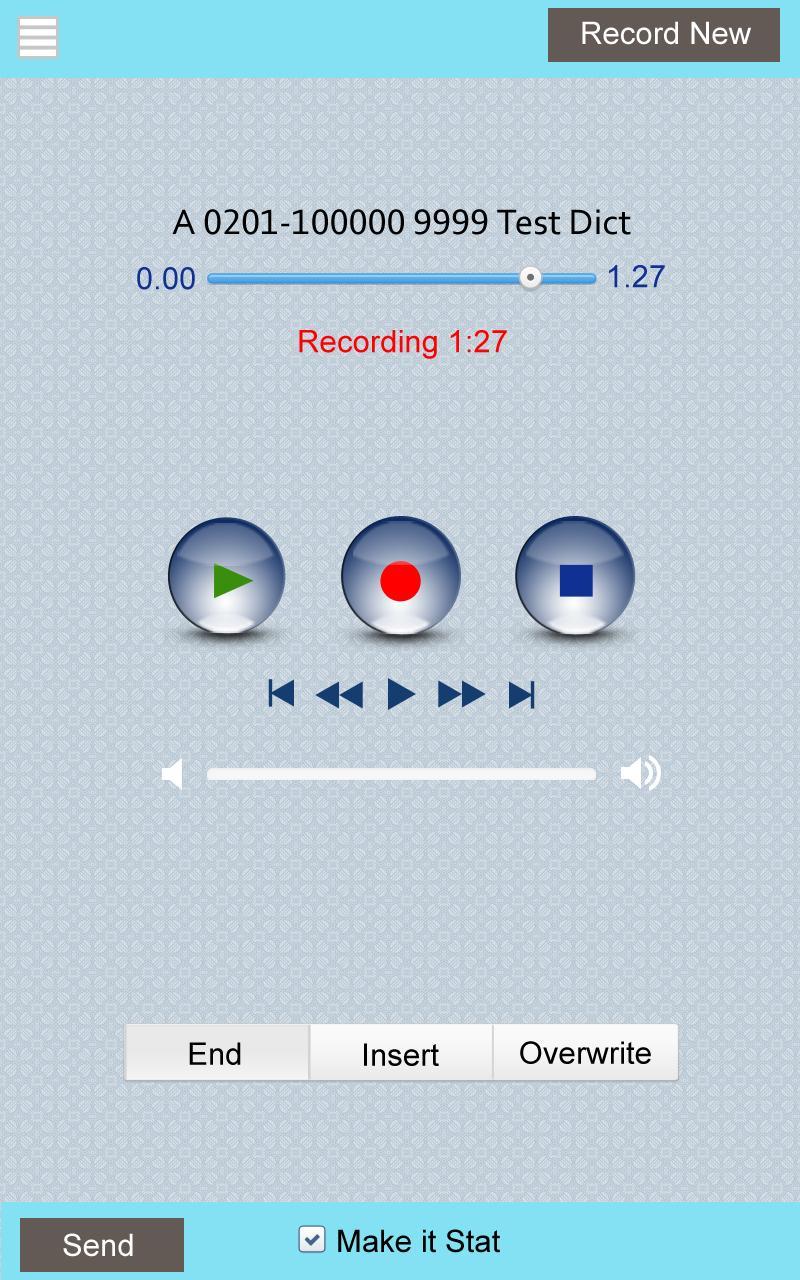The width and height of the screenshot is (800, 1280).
Task: Rewind the dictation
Action: (x=339, y=694)
